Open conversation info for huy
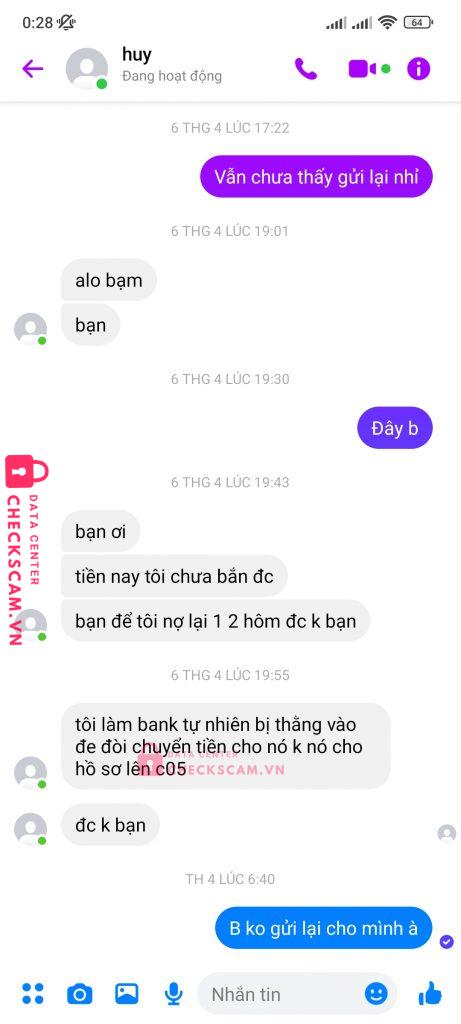The width and height of the screenshot is (461, 1024). [x=419, y=69]
